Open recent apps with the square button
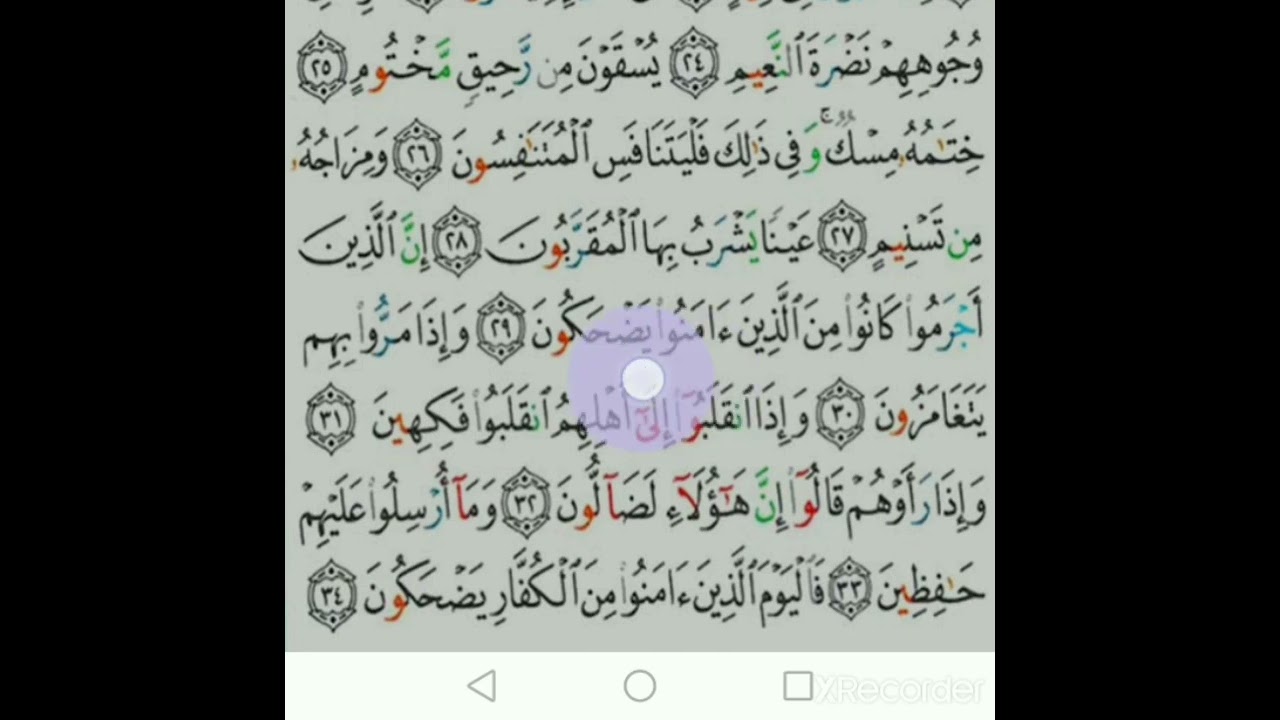Viewport: 1280px width, 720px height. coord(797,686)
